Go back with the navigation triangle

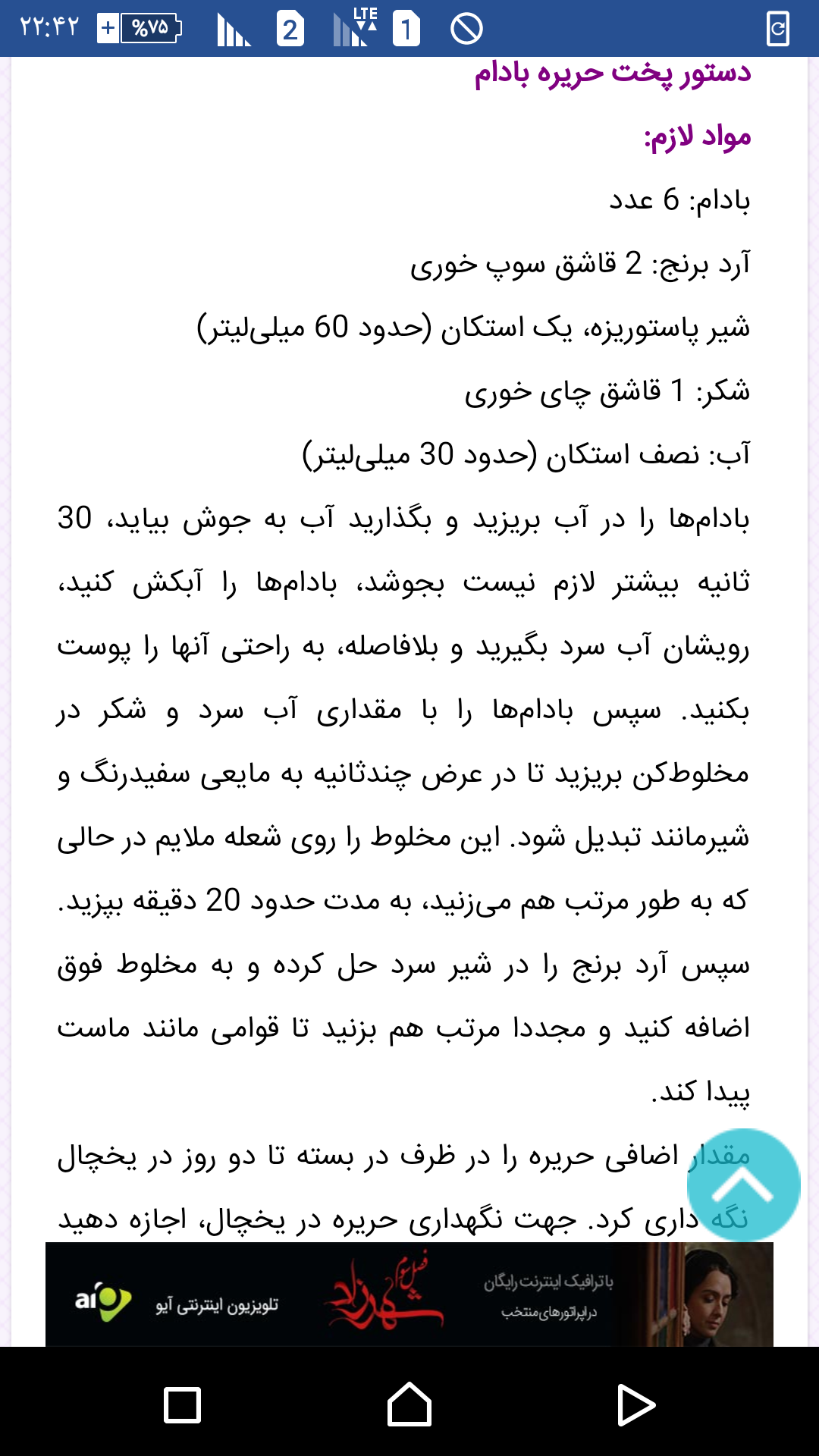coord(635,1404)
